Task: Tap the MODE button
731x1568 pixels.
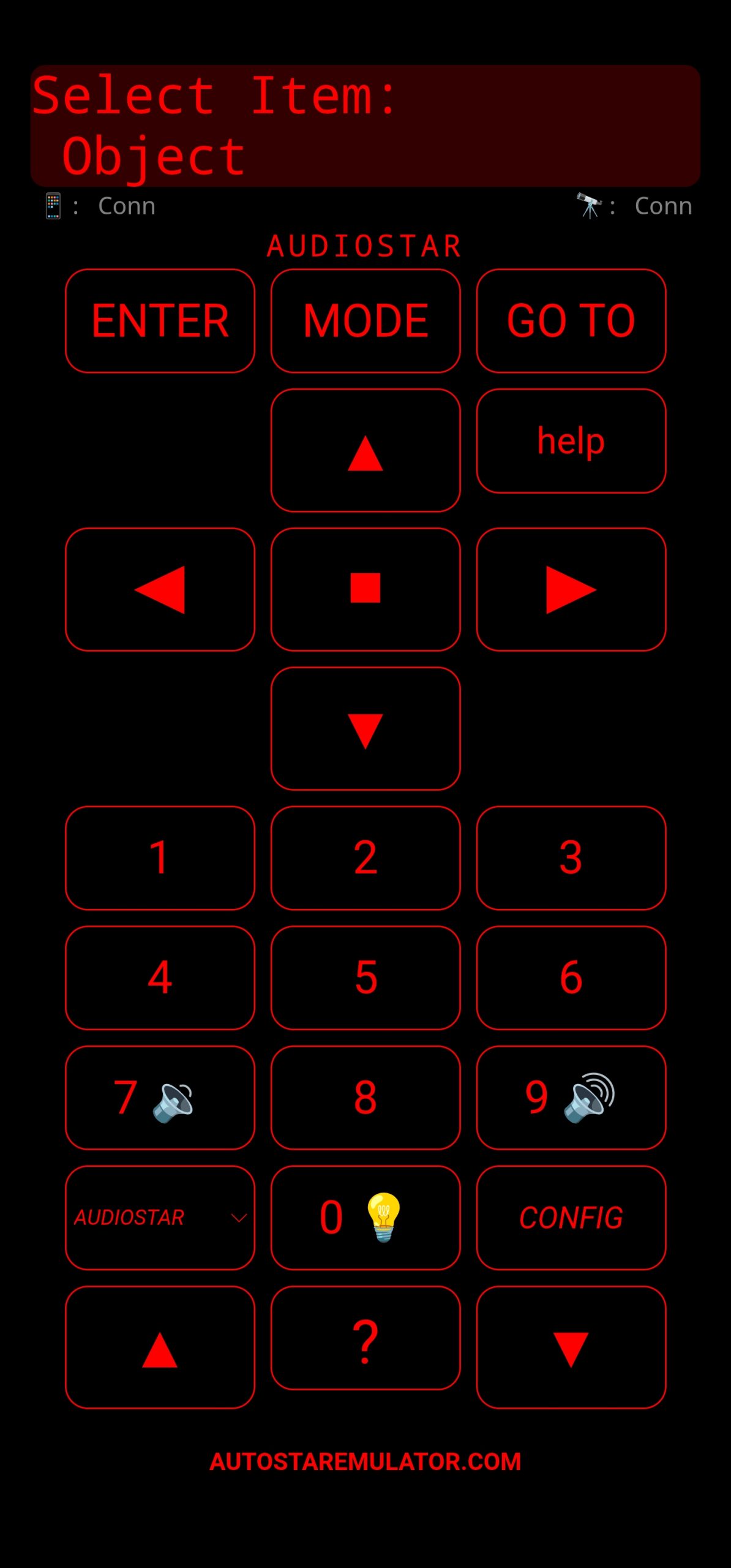Action: [x=365, y=321]
